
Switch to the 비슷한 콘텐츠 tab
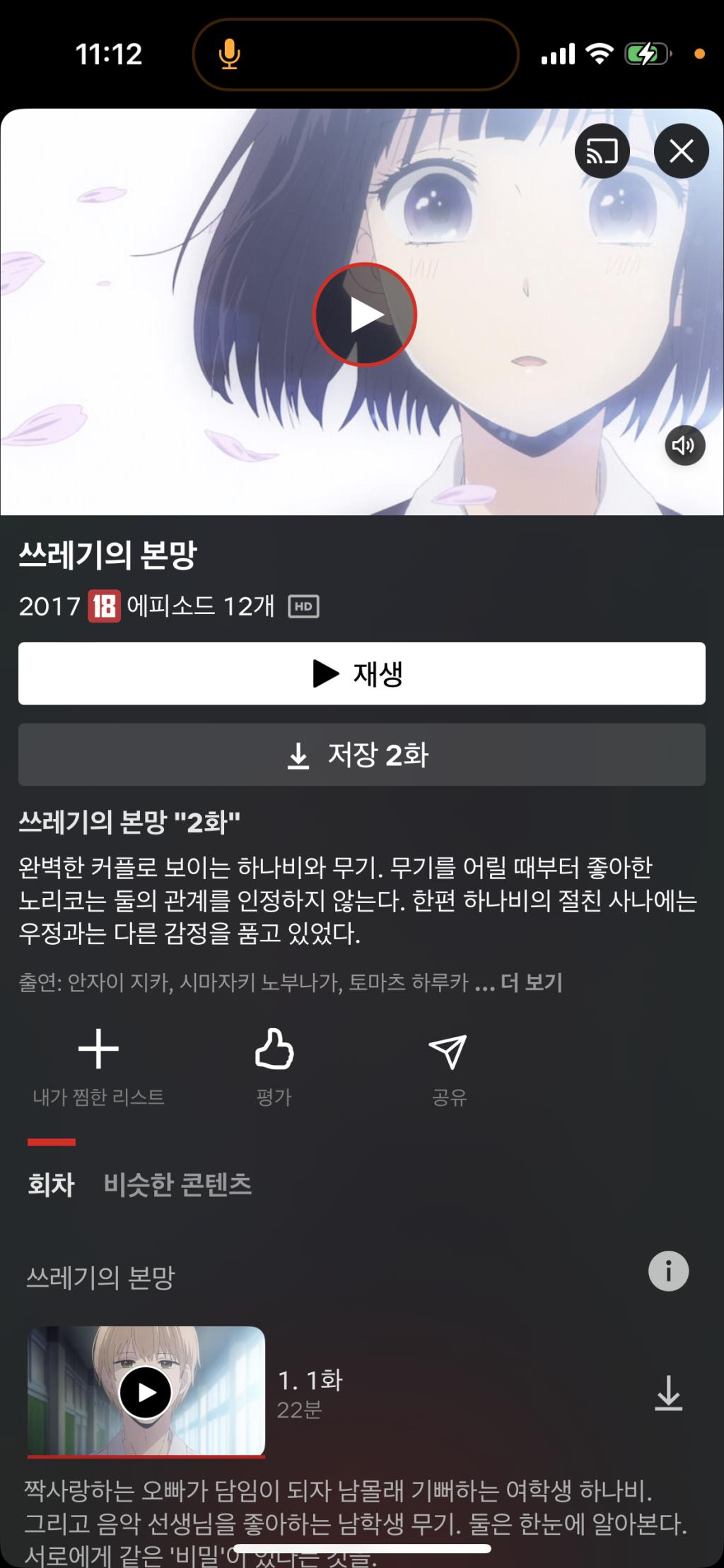(177, 1184)
